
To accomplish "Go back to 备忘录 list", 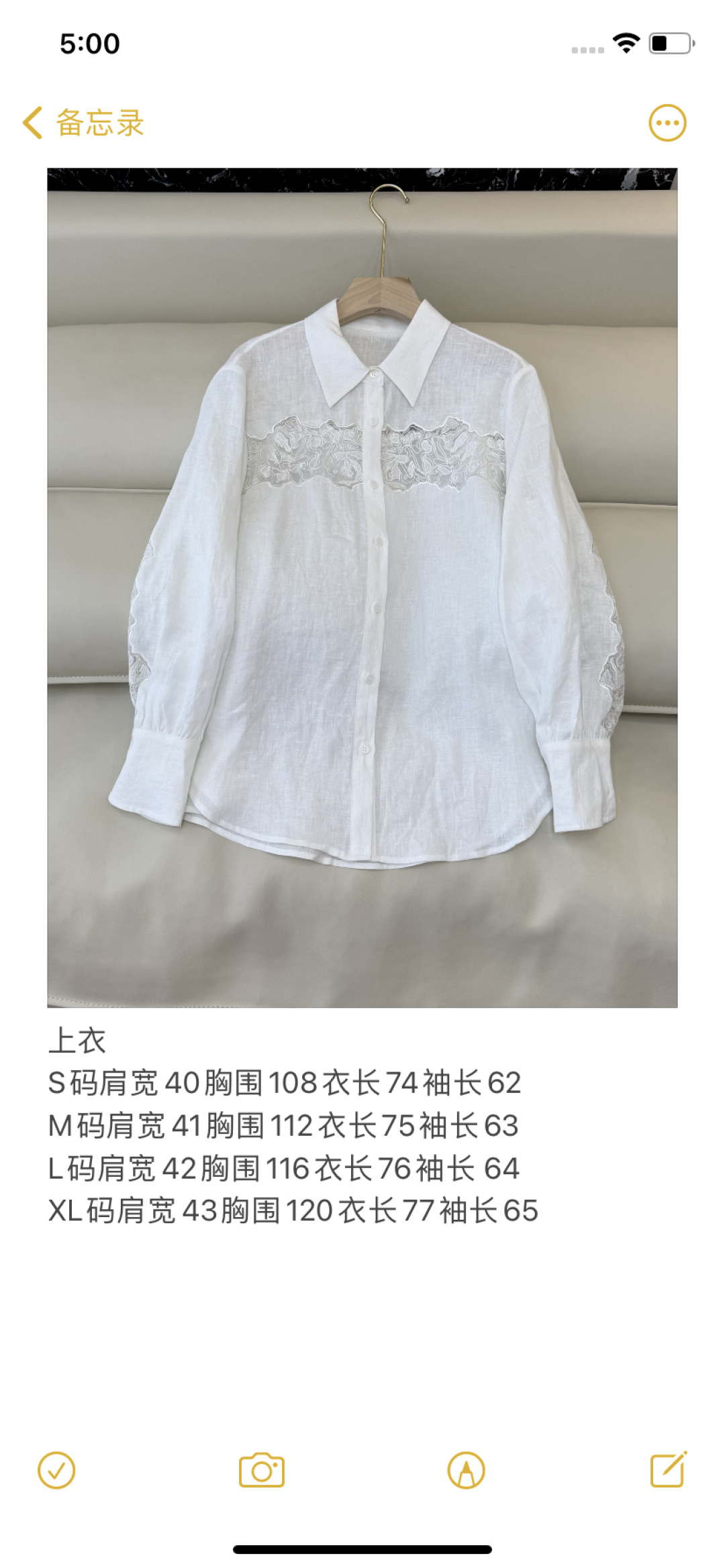I will 83,123.
